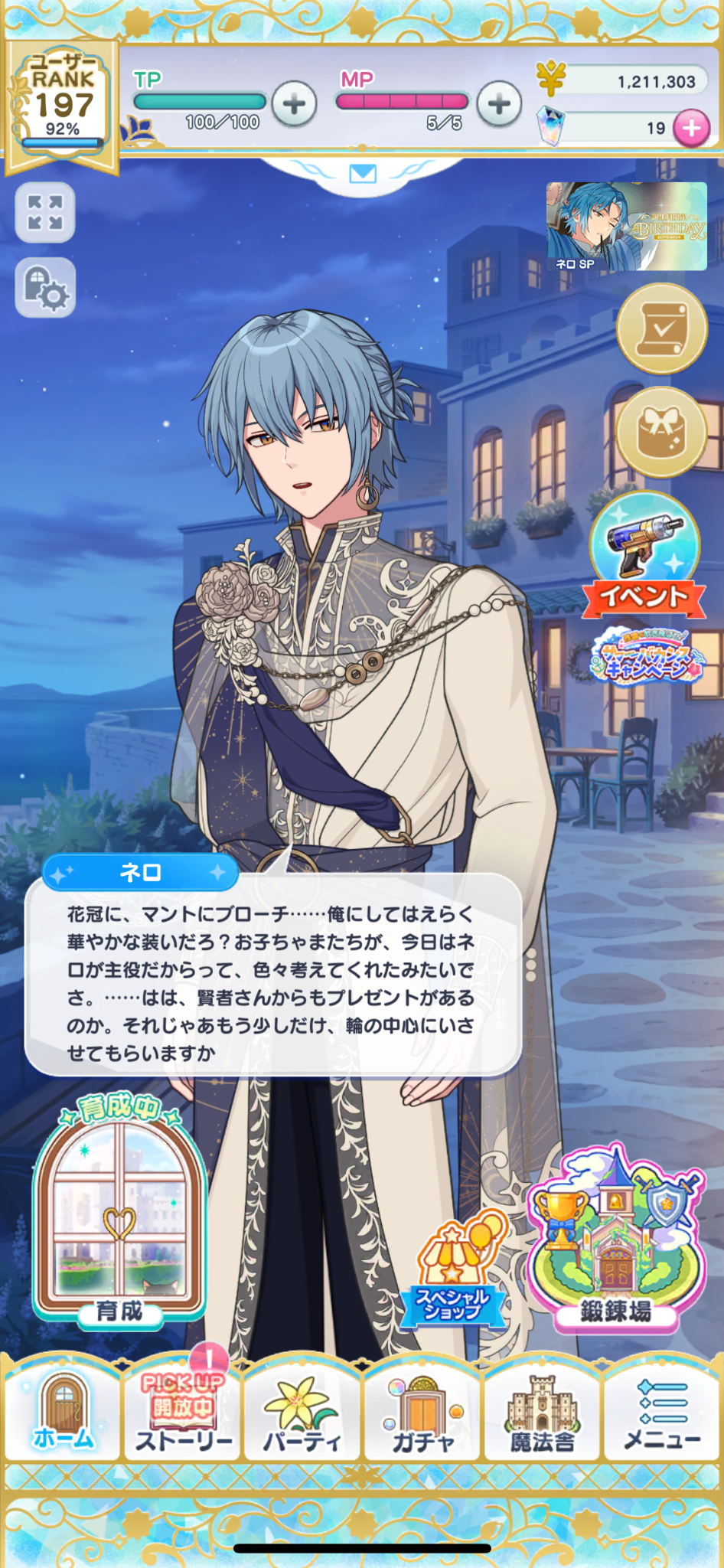Switch to the ガチャ tab
The width and height of the screenshot is (724, 1568).
click(x=422, y=1413)
